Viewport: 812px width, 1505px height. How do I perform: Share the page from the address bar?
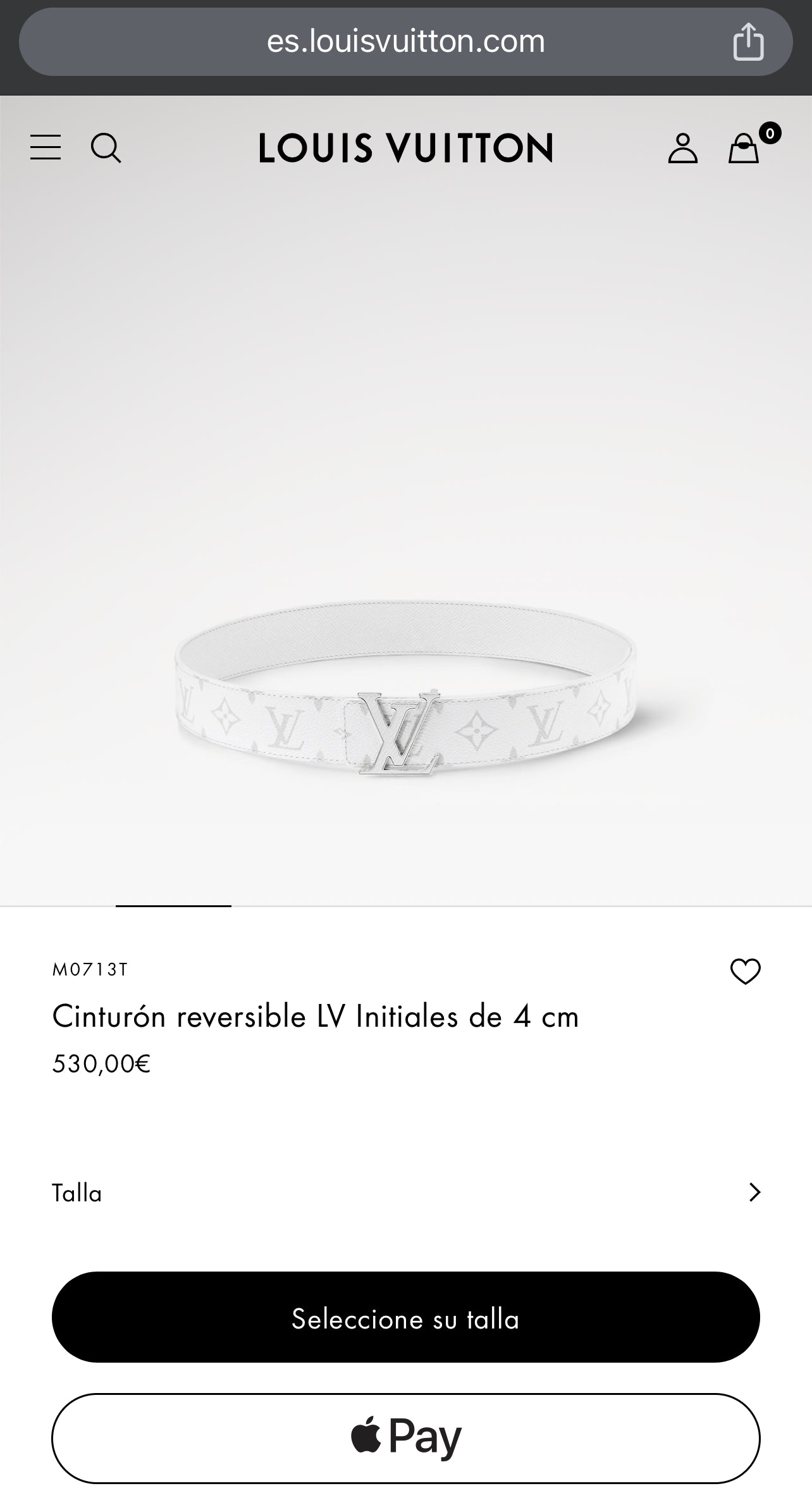pos(748,42)
